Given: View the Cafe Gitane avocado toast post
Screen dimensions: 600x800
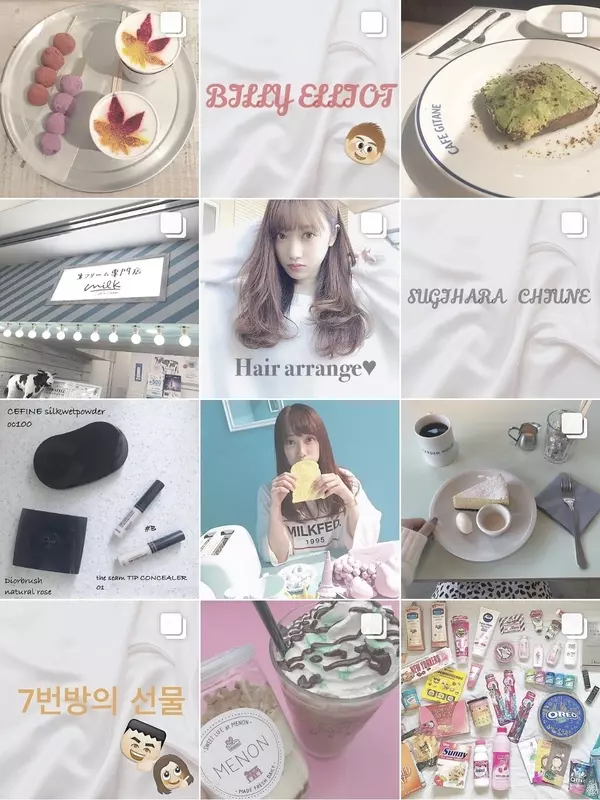Looking at the screenshot, I should [x=501, y=98].
